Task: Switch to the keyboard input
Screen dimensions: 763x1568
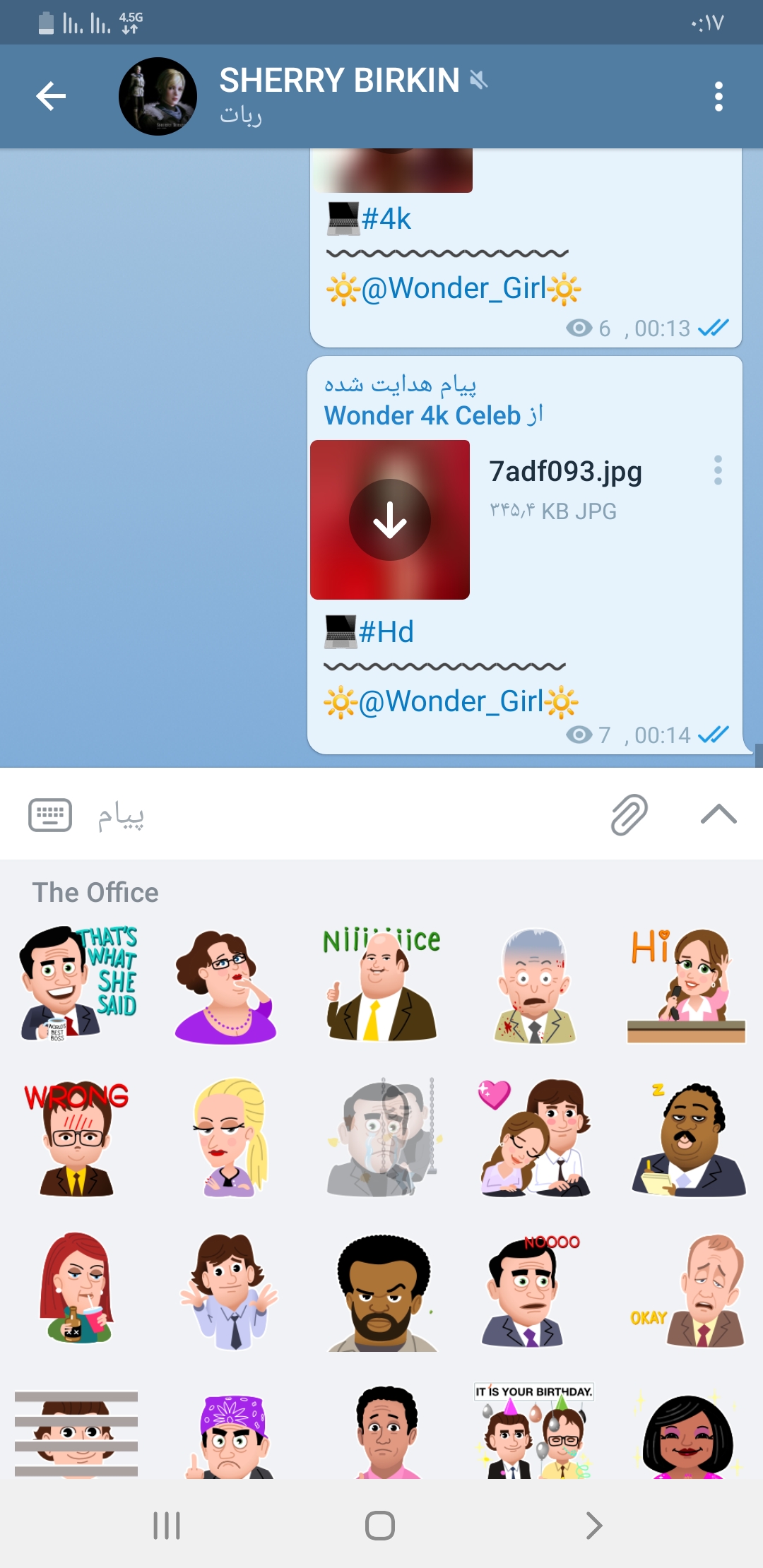Action: 50,815
